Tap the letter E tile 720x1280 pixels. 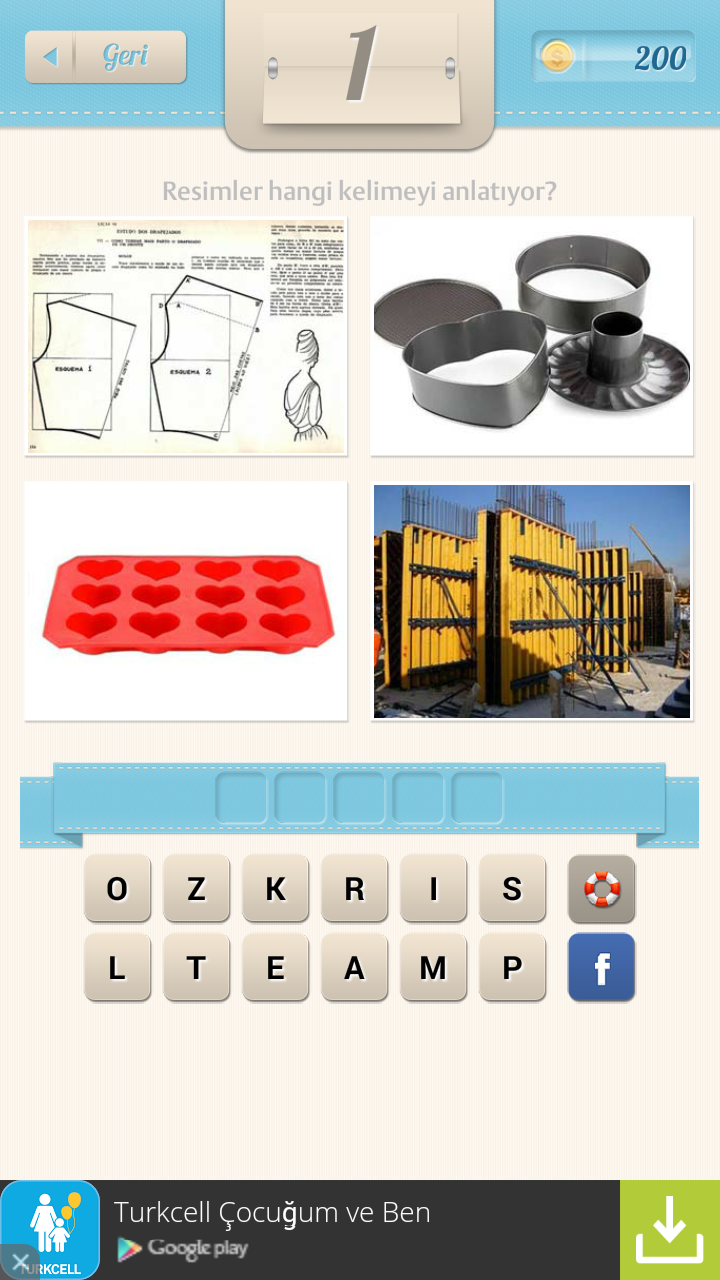click(x=275, y=967)
